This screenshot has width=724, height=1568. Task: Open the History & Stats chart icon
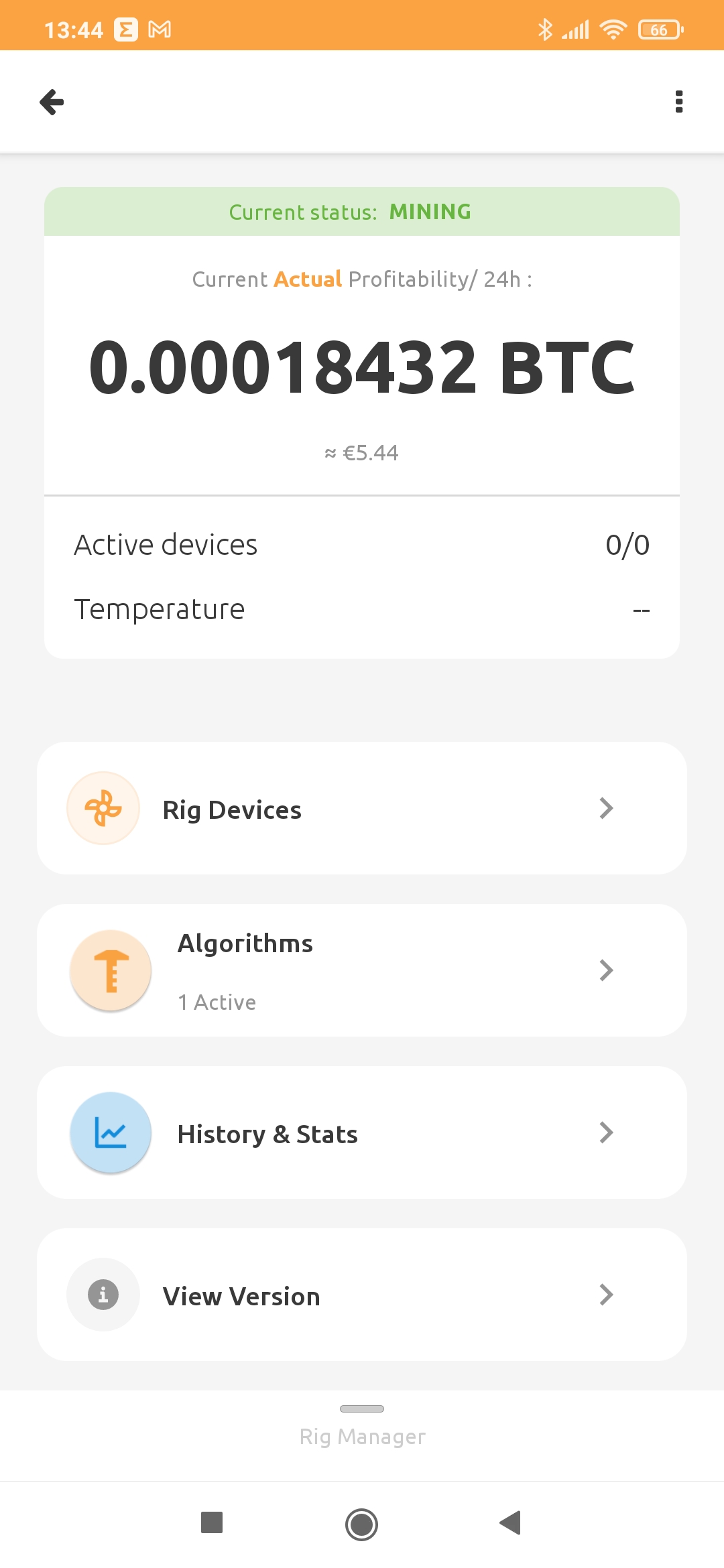110,1132
